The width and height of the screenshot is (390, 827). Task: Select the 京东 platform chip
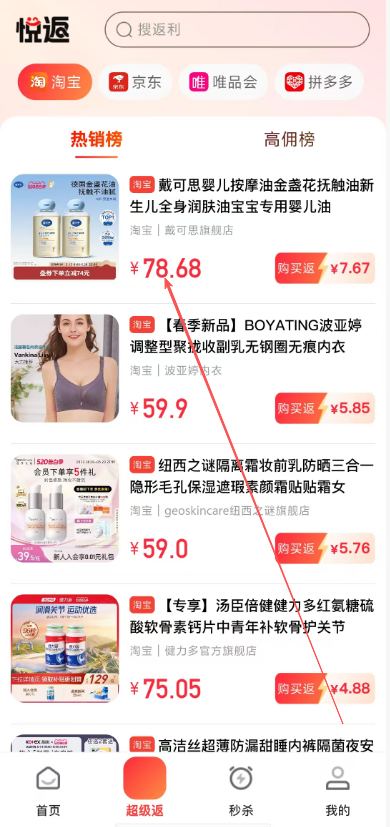[135, 82]
